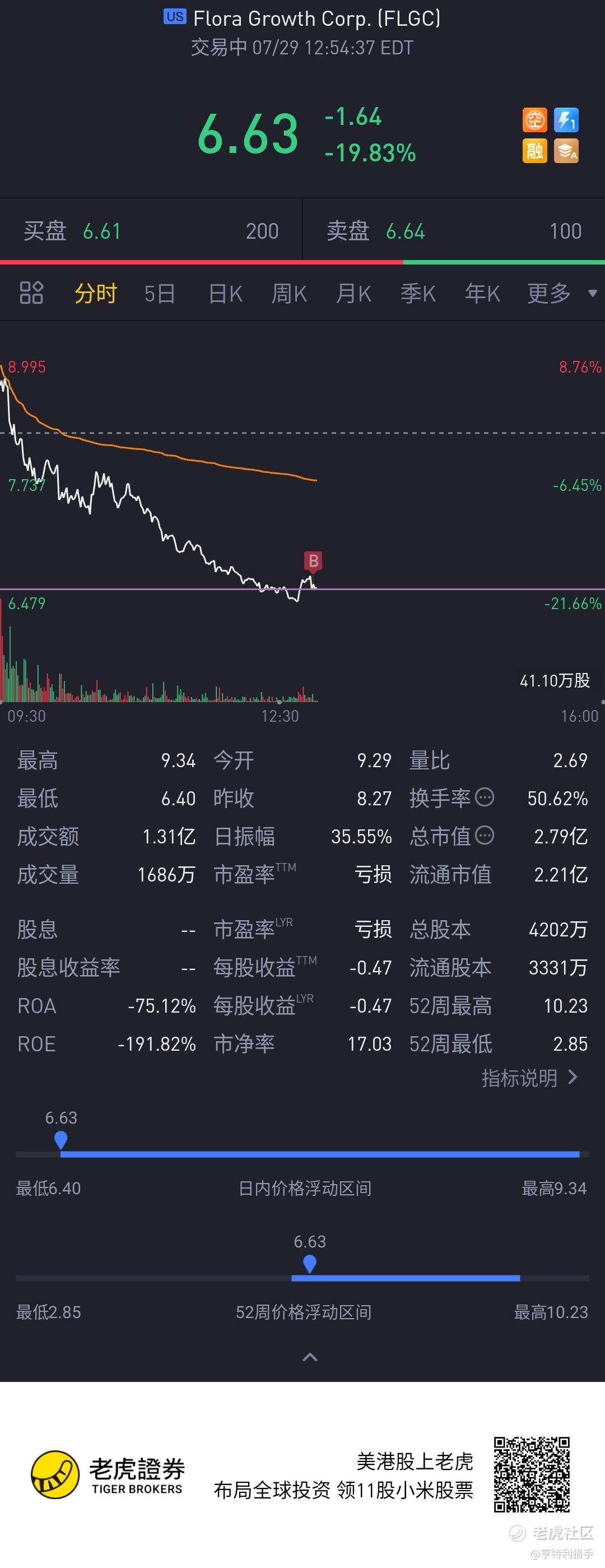Tap the B buy marker on the chart
605x1568 pixels.
click(313, 560)
